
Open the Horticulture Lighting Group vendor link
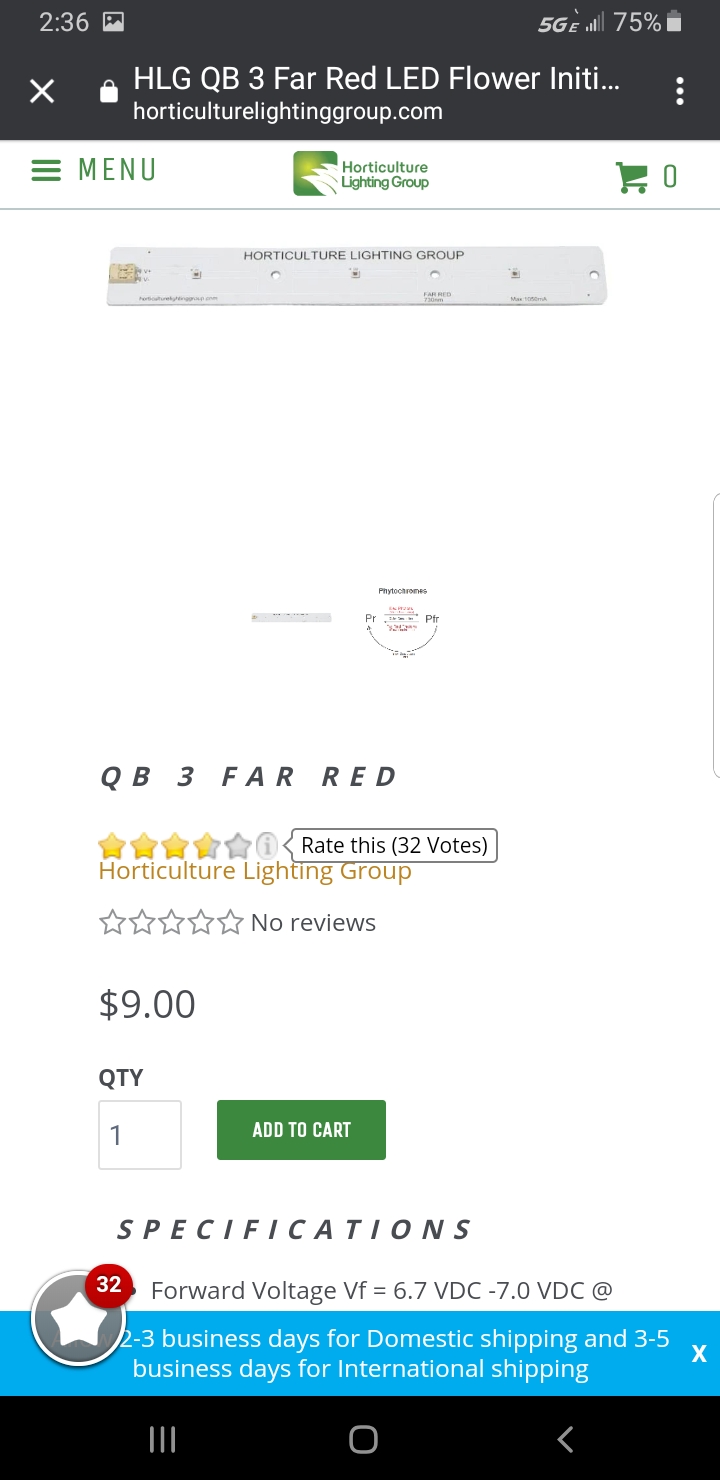coord(255,872)
